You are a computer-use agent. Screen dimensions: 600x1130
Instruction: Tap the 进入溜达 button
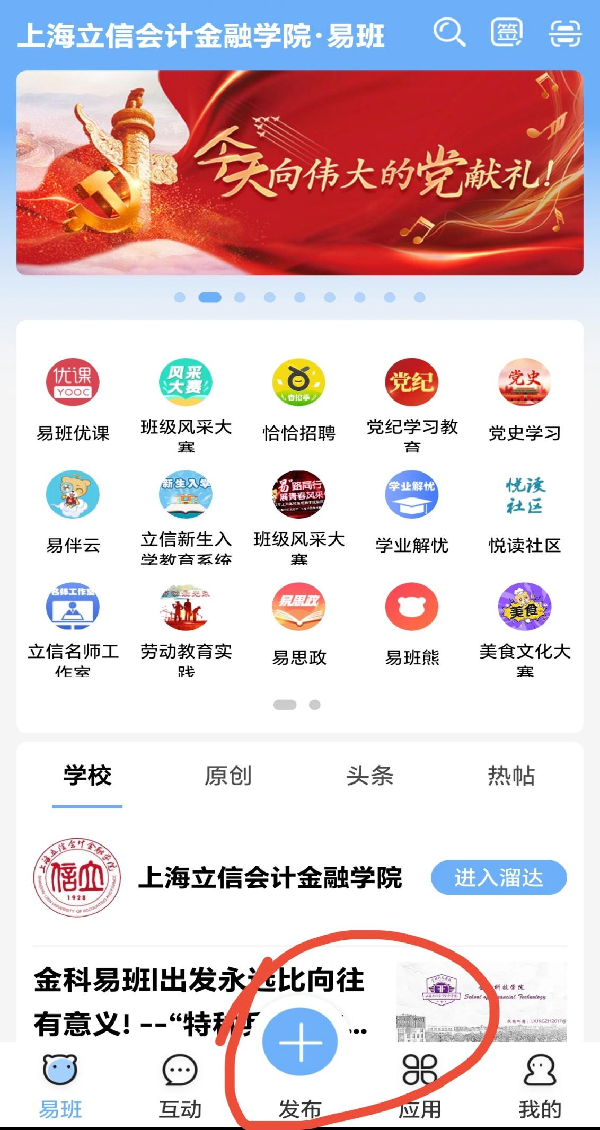498,878
